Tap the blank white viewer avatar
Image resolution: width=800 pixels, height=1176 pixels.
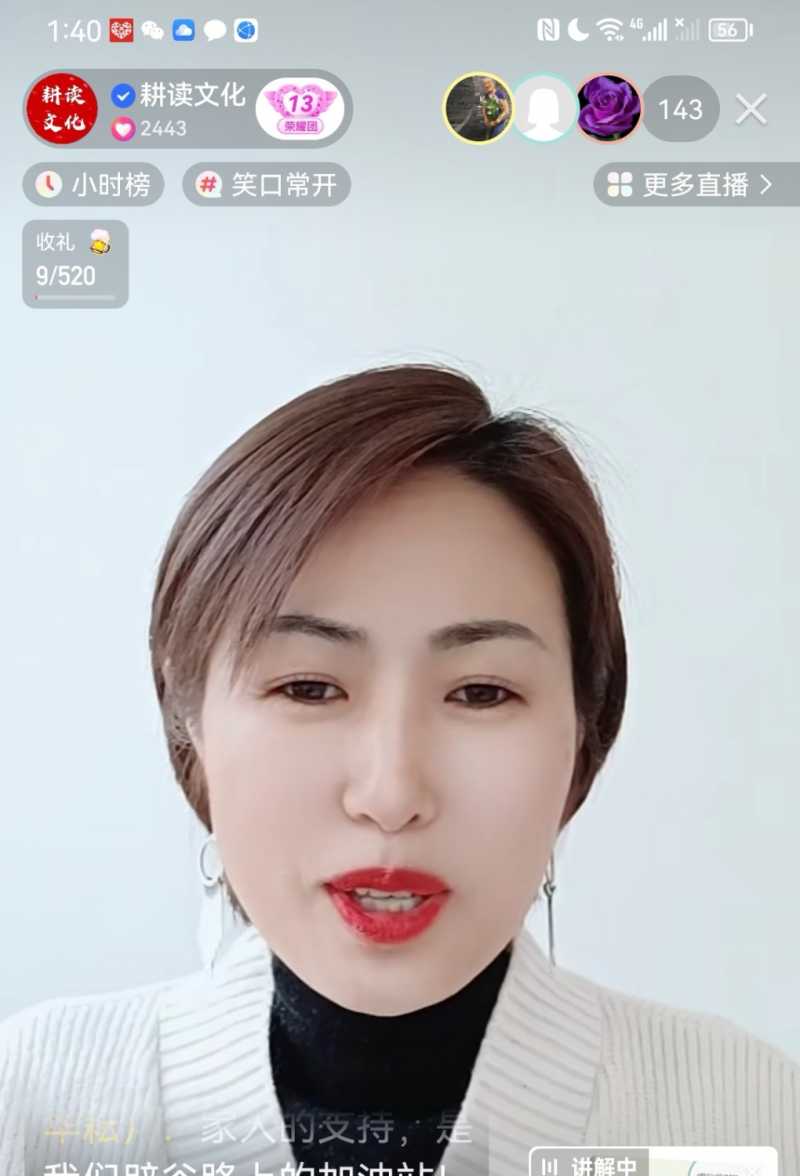(x=542, y=110)
